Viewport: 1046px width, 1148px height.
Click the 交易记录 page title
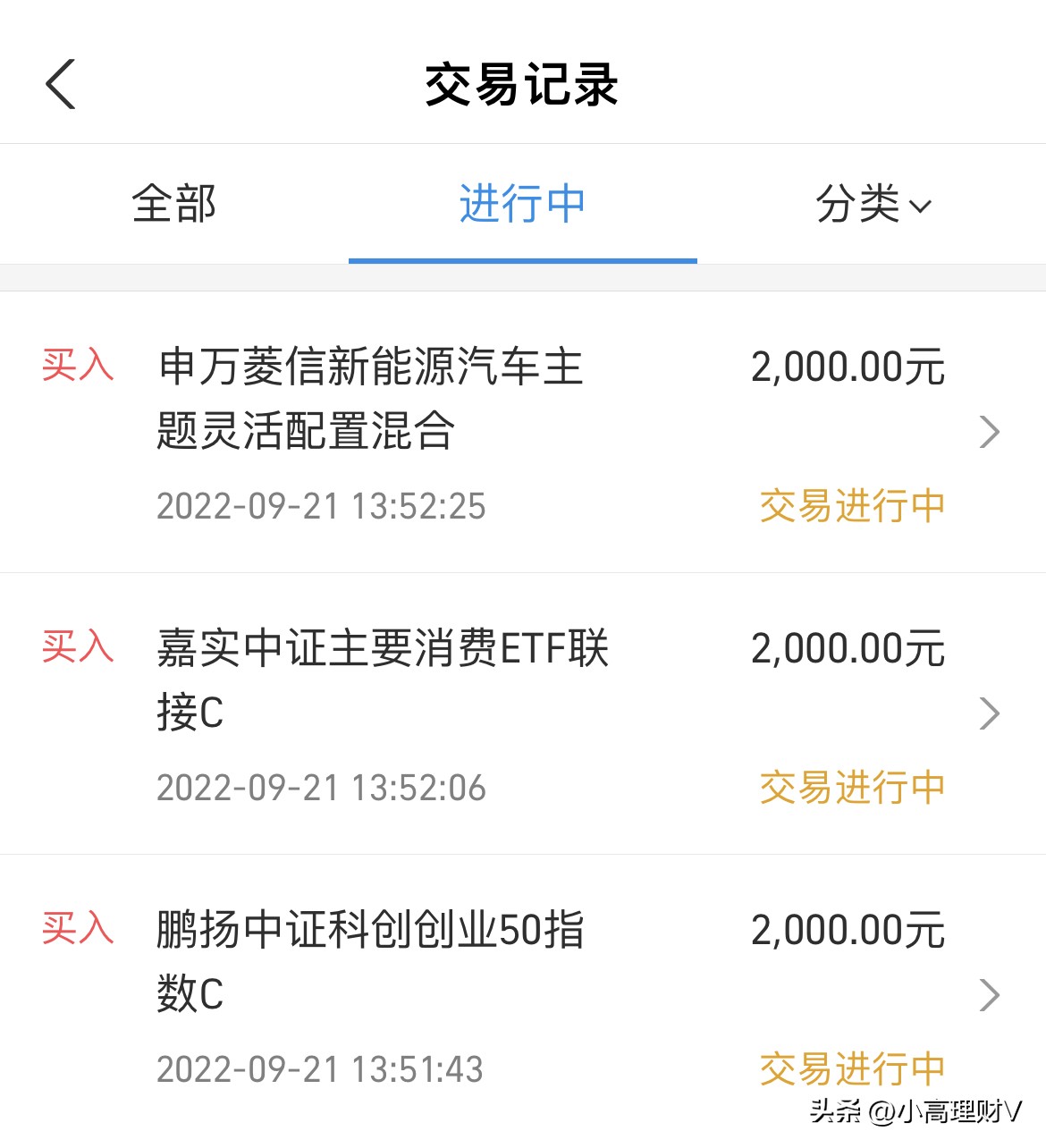[x=523, y=83]
